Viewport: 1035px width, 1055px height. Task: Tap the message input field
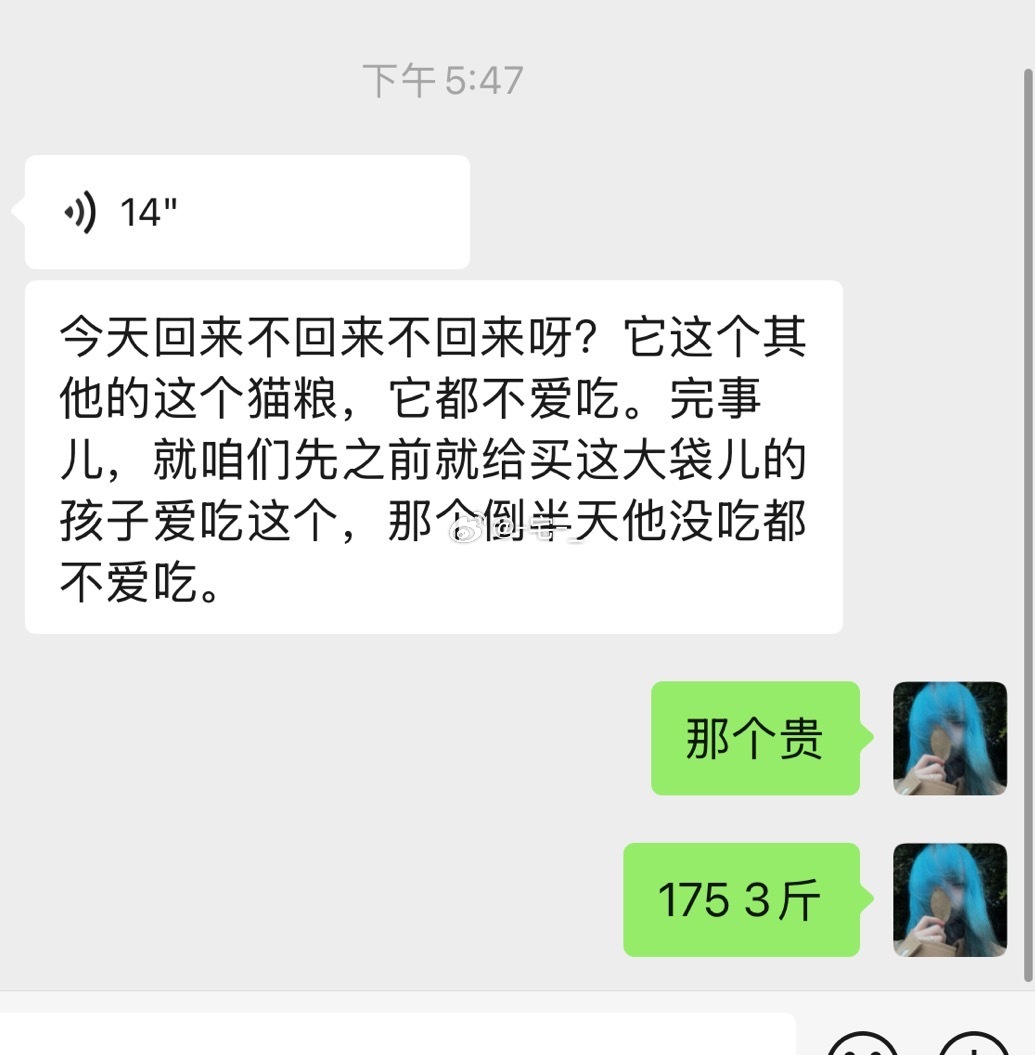(x=400, y=1036)
